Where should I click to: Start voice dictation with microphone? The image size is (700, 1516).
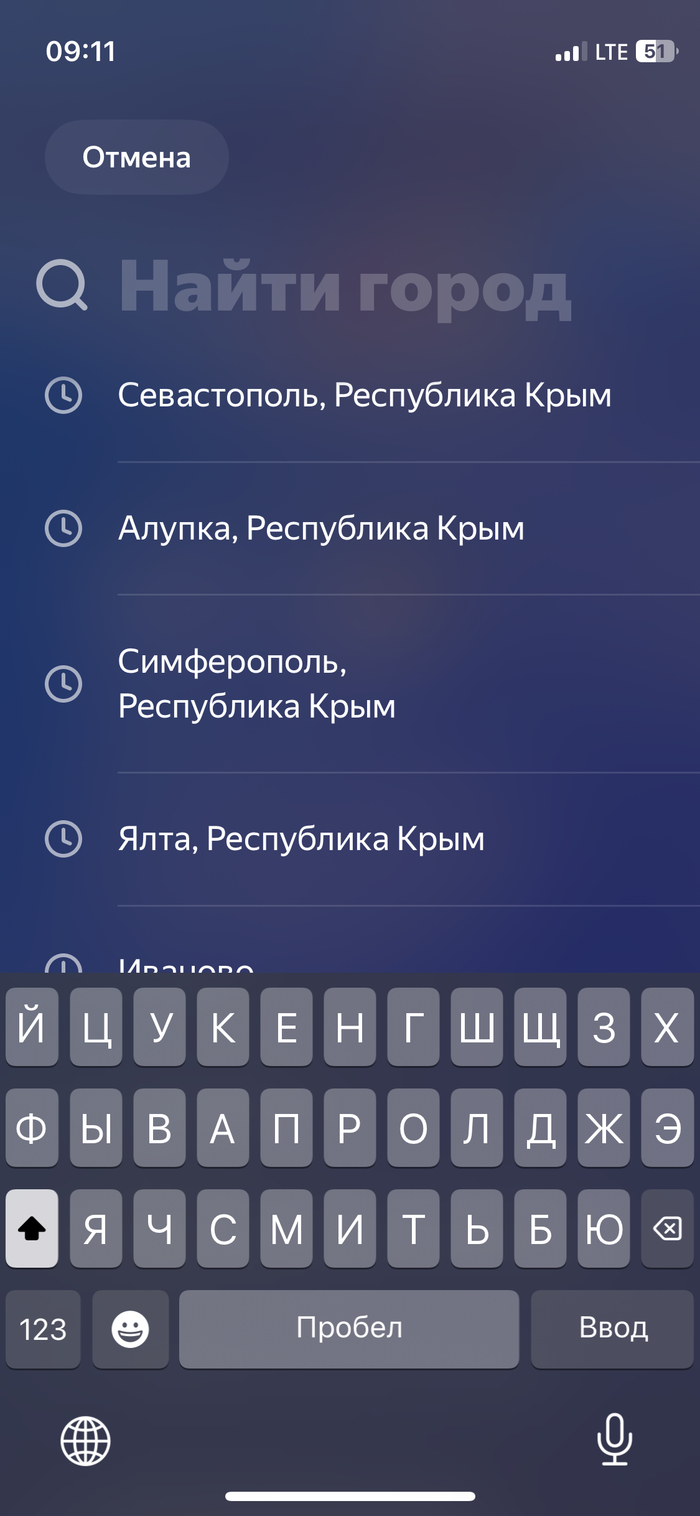click(614, 1440)
